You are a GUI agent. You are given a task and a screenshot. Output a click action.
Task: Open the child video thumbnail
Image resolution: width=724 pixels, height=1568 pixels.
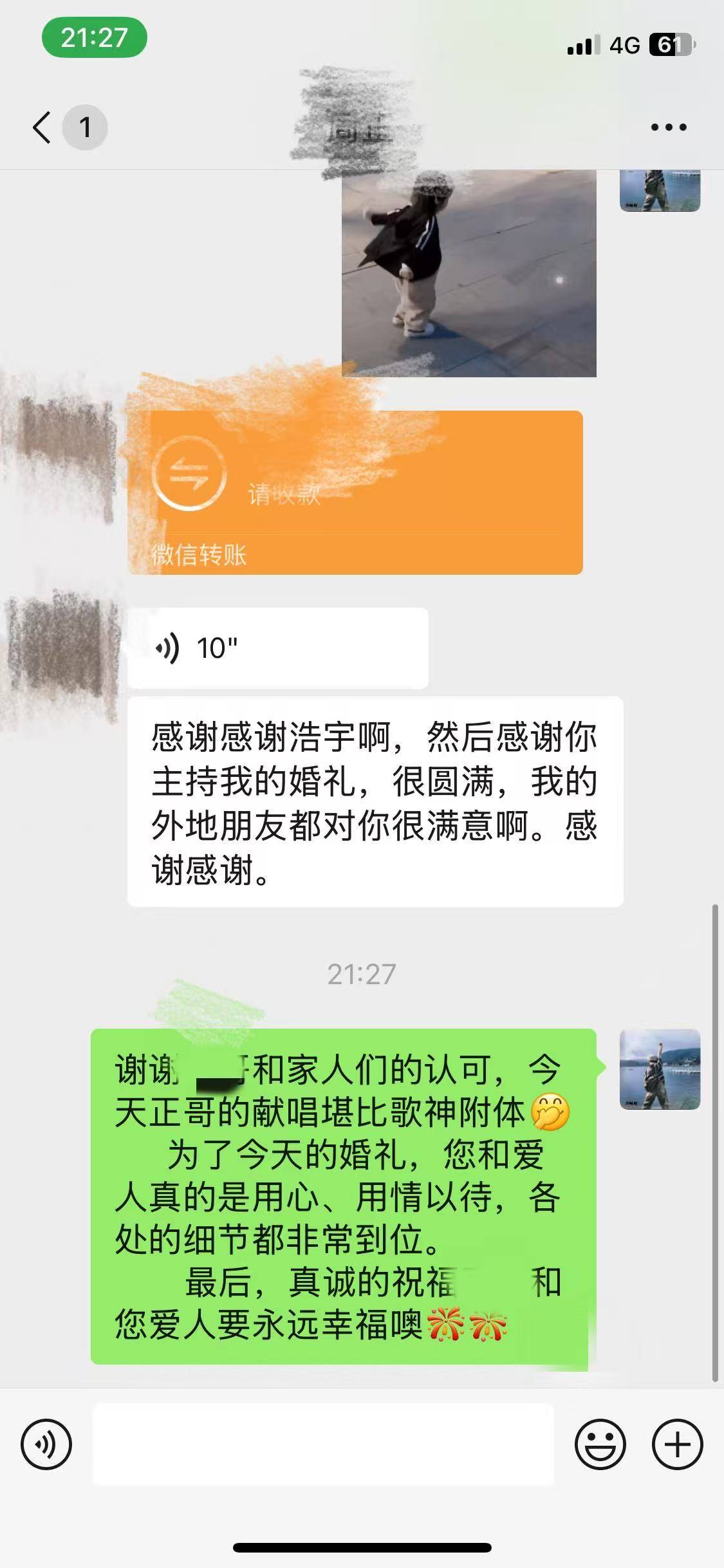[x=469, y=274]
